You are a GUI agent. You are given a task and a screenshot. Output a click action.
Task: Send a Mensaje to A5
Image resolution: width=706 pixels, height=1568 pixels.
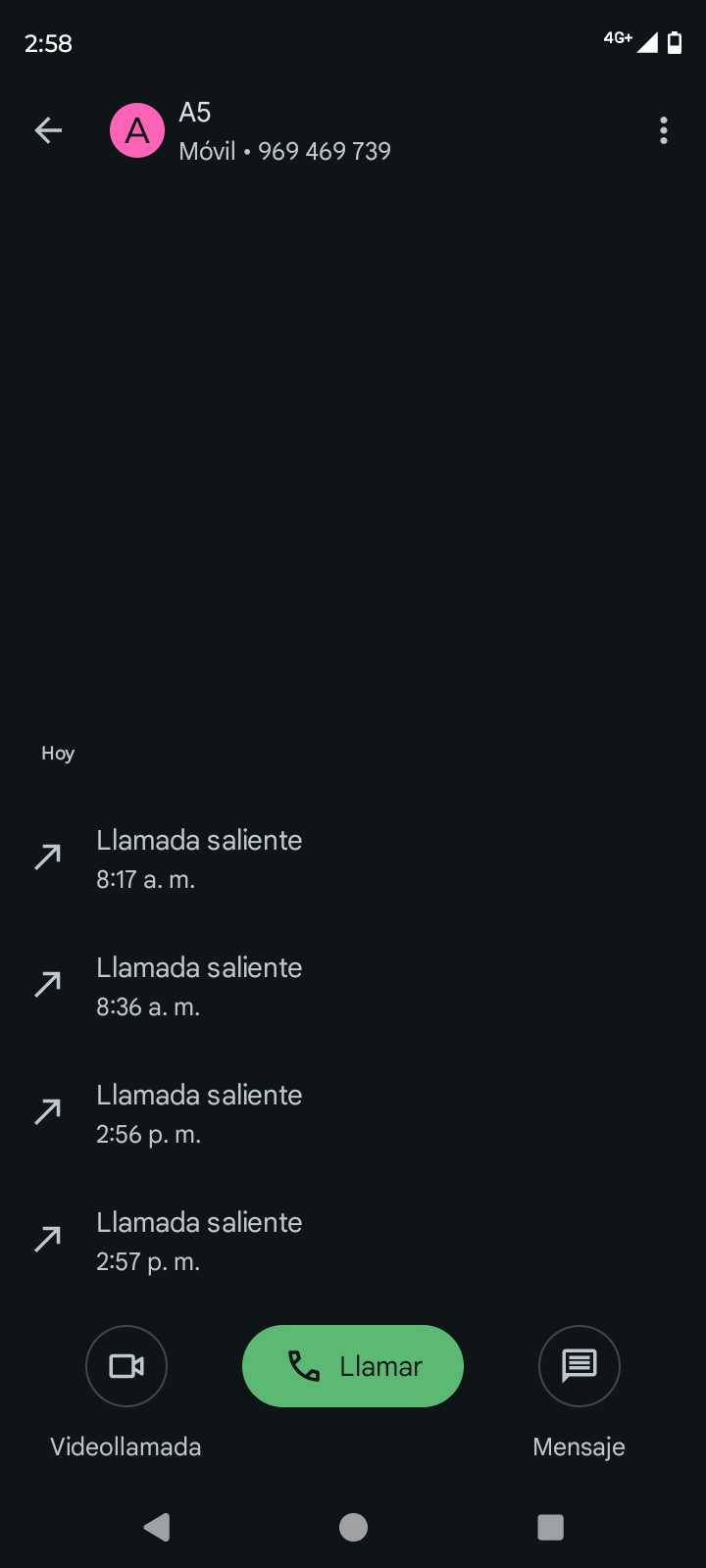580,1366
